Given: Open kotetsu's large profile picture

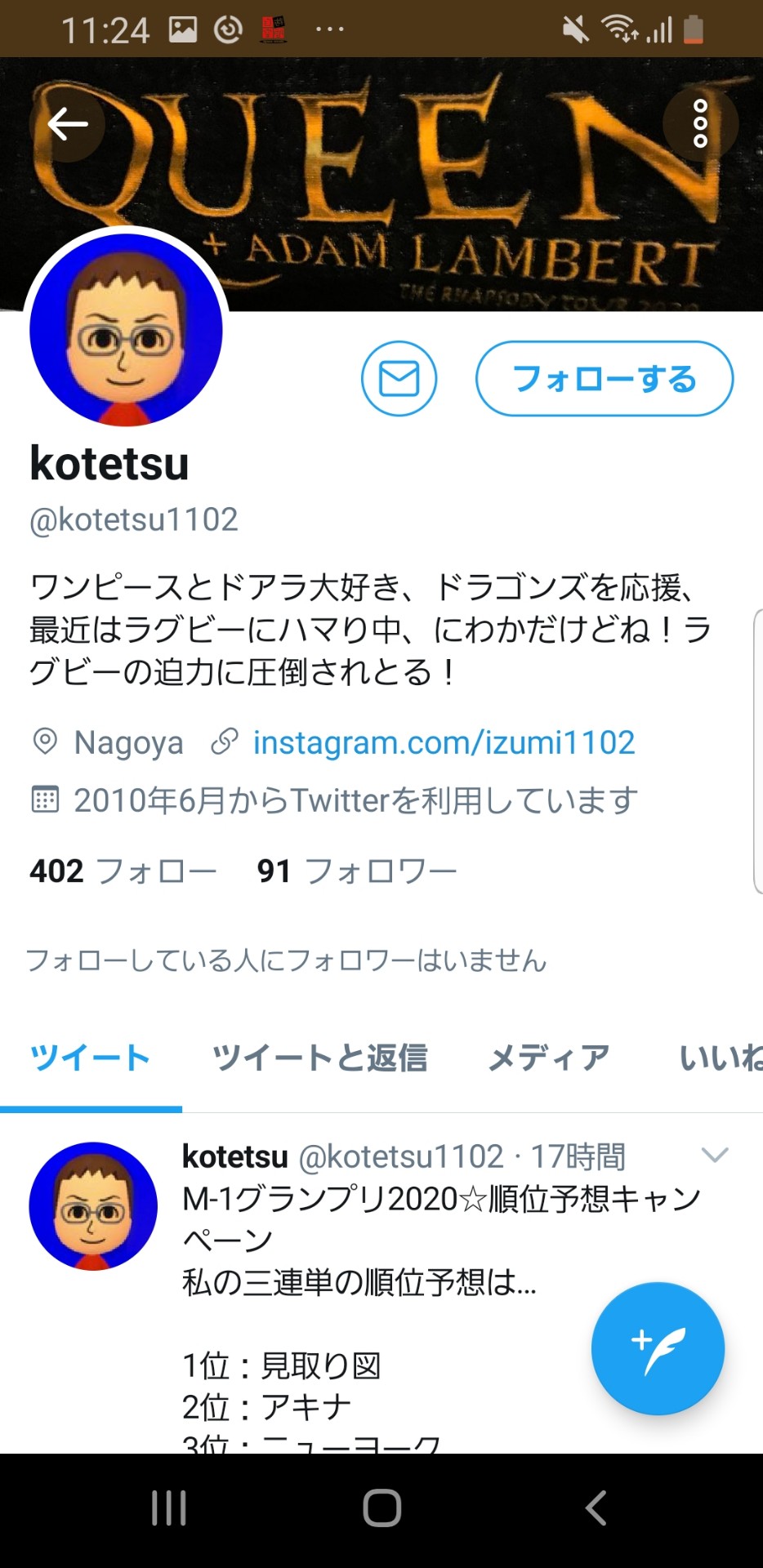Looking at the screenshot, I should 126,329.
